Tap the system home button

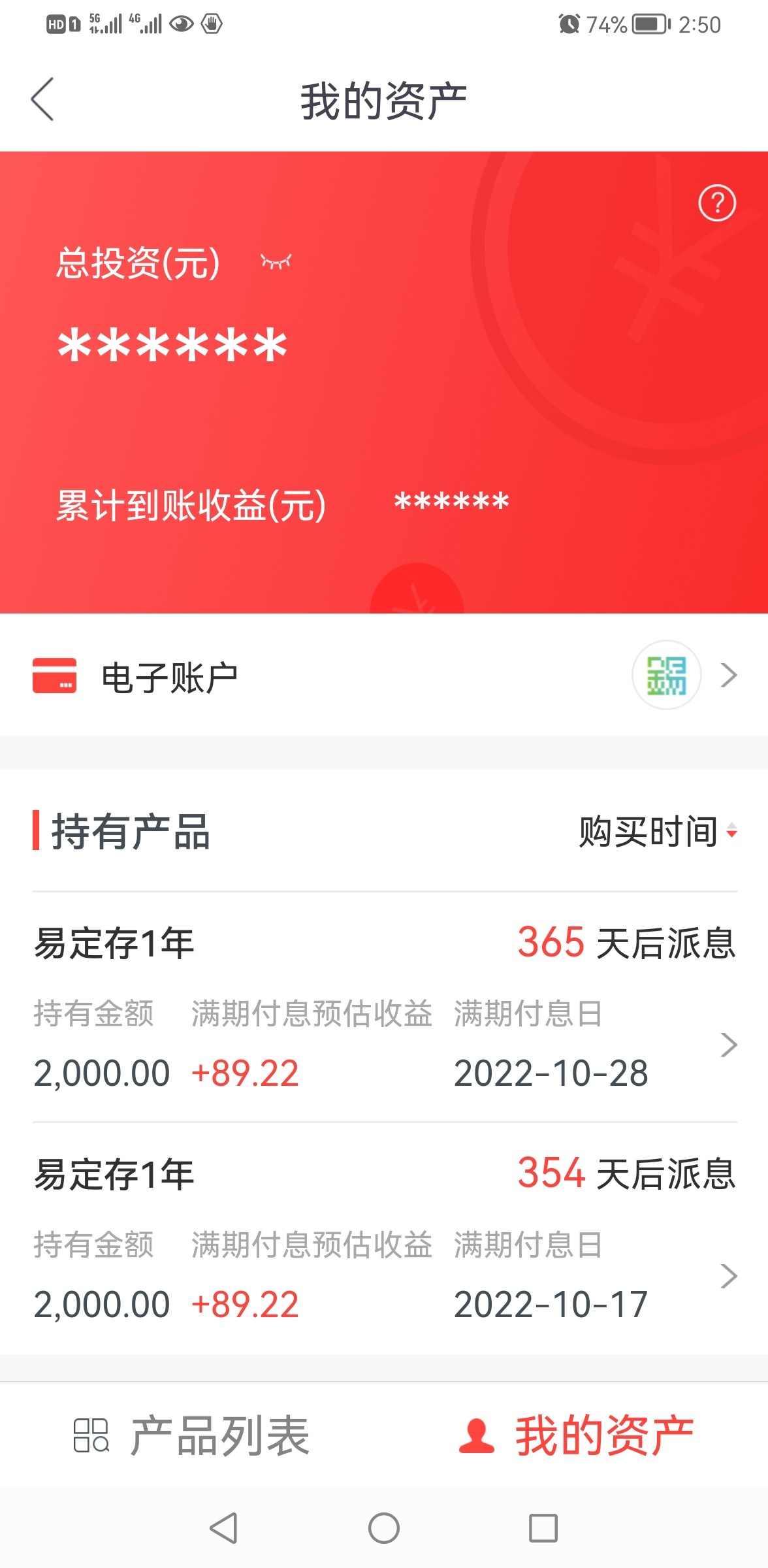click(x=384, y=1528)
